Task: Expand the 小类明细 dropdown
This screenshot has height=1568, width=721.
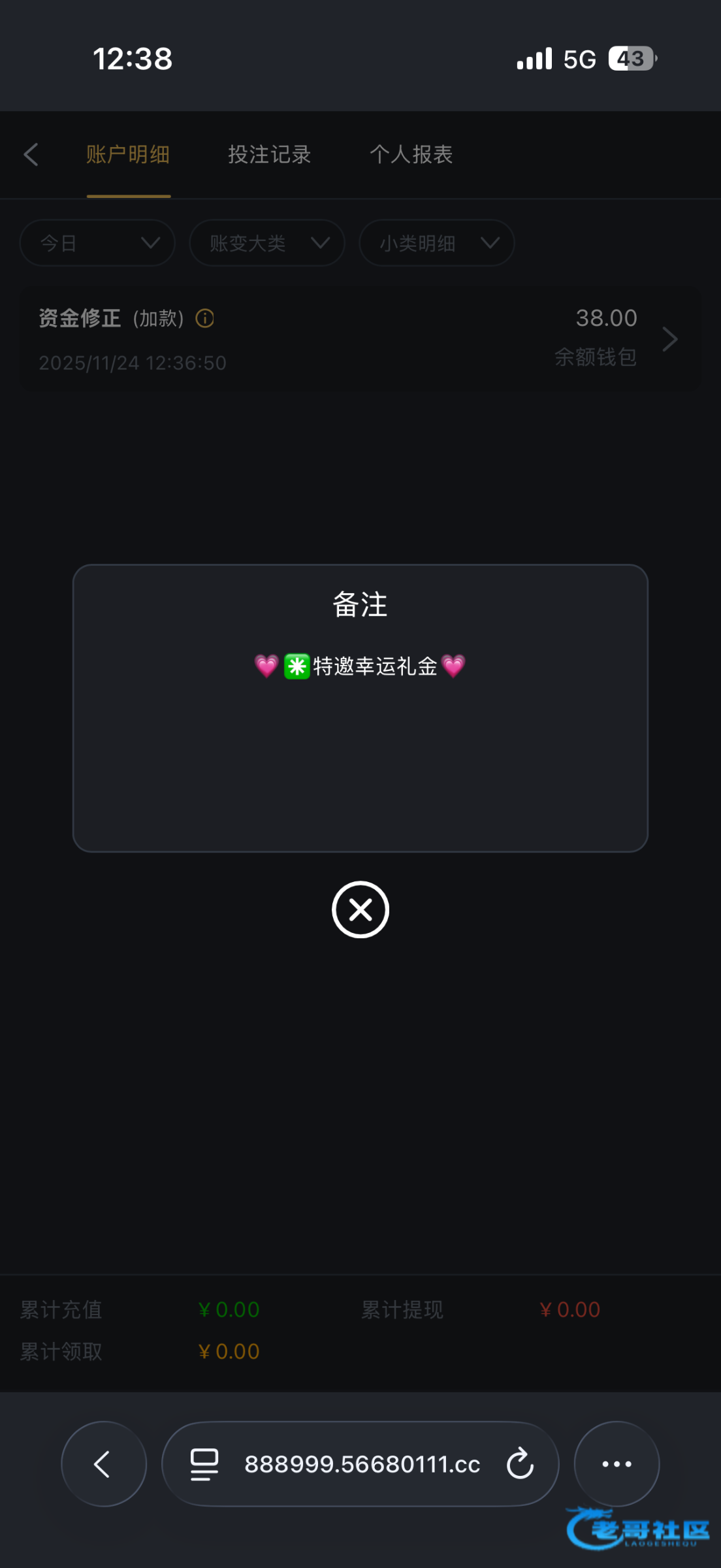Action: point(436,243)
